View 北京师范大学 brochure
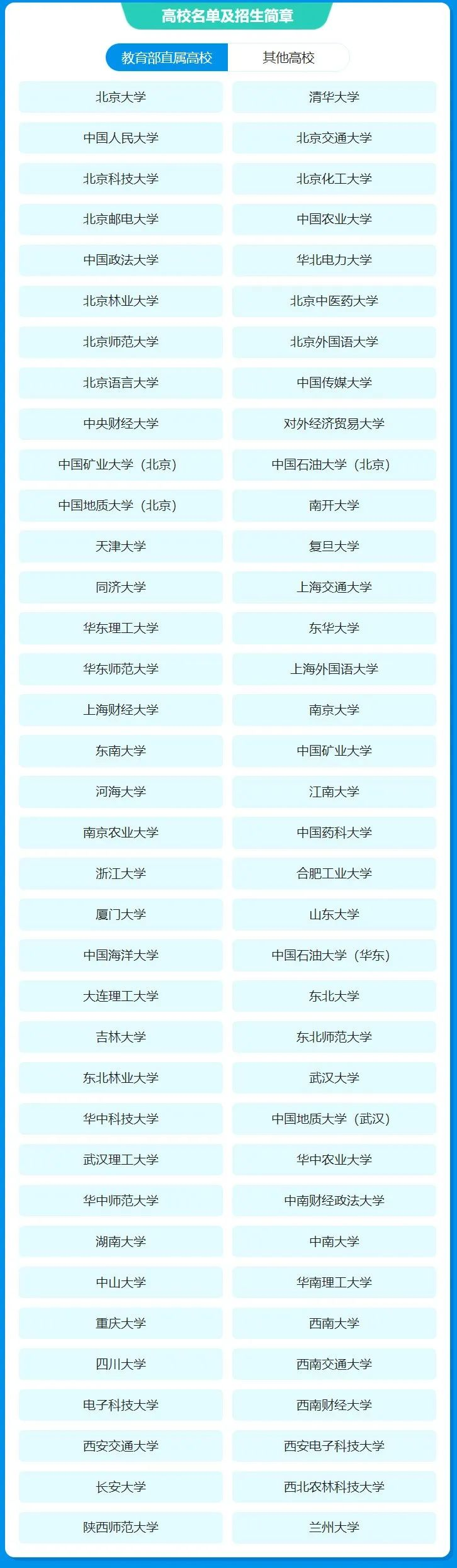457x1568 pixels. click(x=121, y=342)
